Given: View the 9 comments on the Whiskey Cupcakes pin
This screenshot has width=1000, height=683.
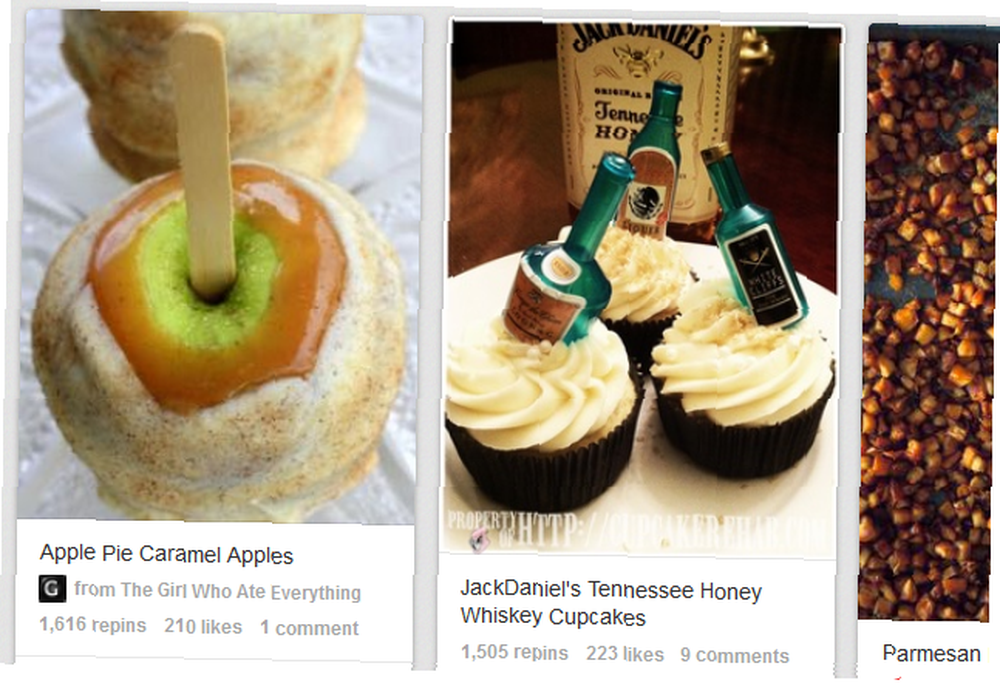Looking at the screenshot, I should point(734,656).
